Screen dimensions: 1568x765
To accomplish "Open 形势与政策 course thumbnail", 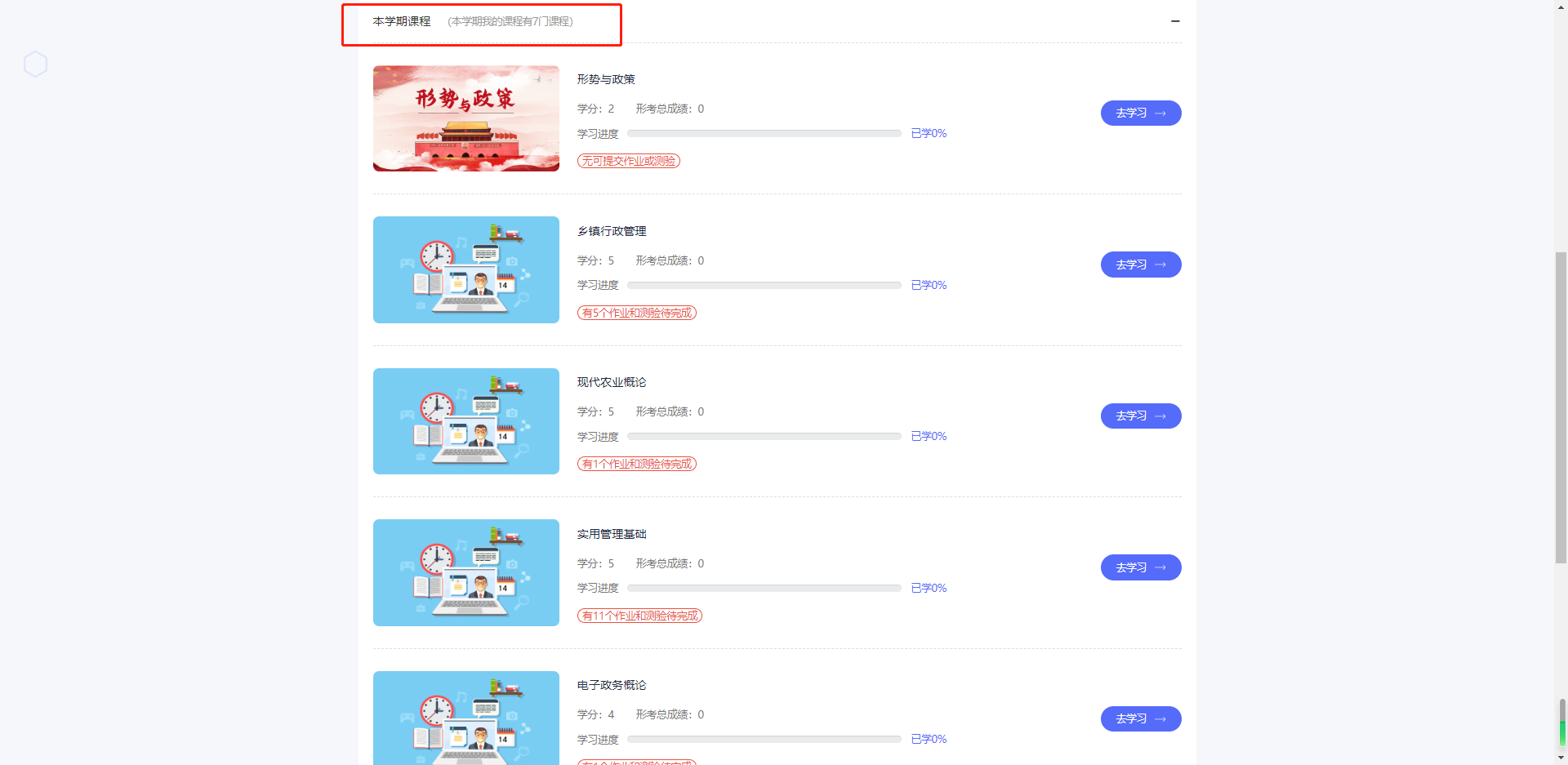I will pos(465,118).
